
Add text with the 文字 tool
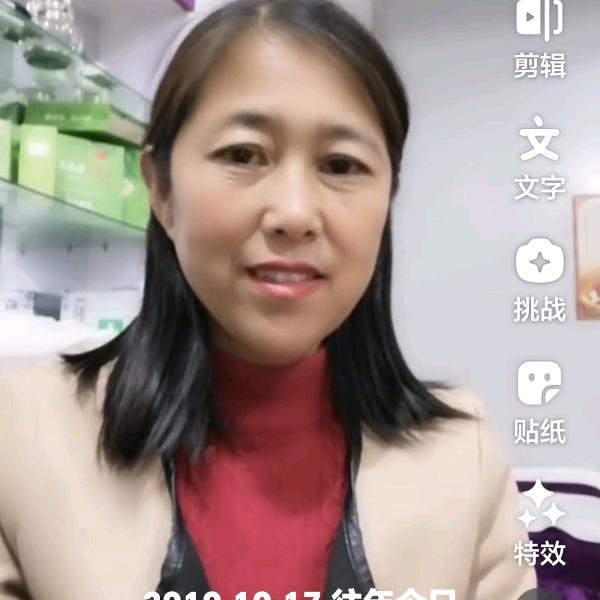coord(540,158)
